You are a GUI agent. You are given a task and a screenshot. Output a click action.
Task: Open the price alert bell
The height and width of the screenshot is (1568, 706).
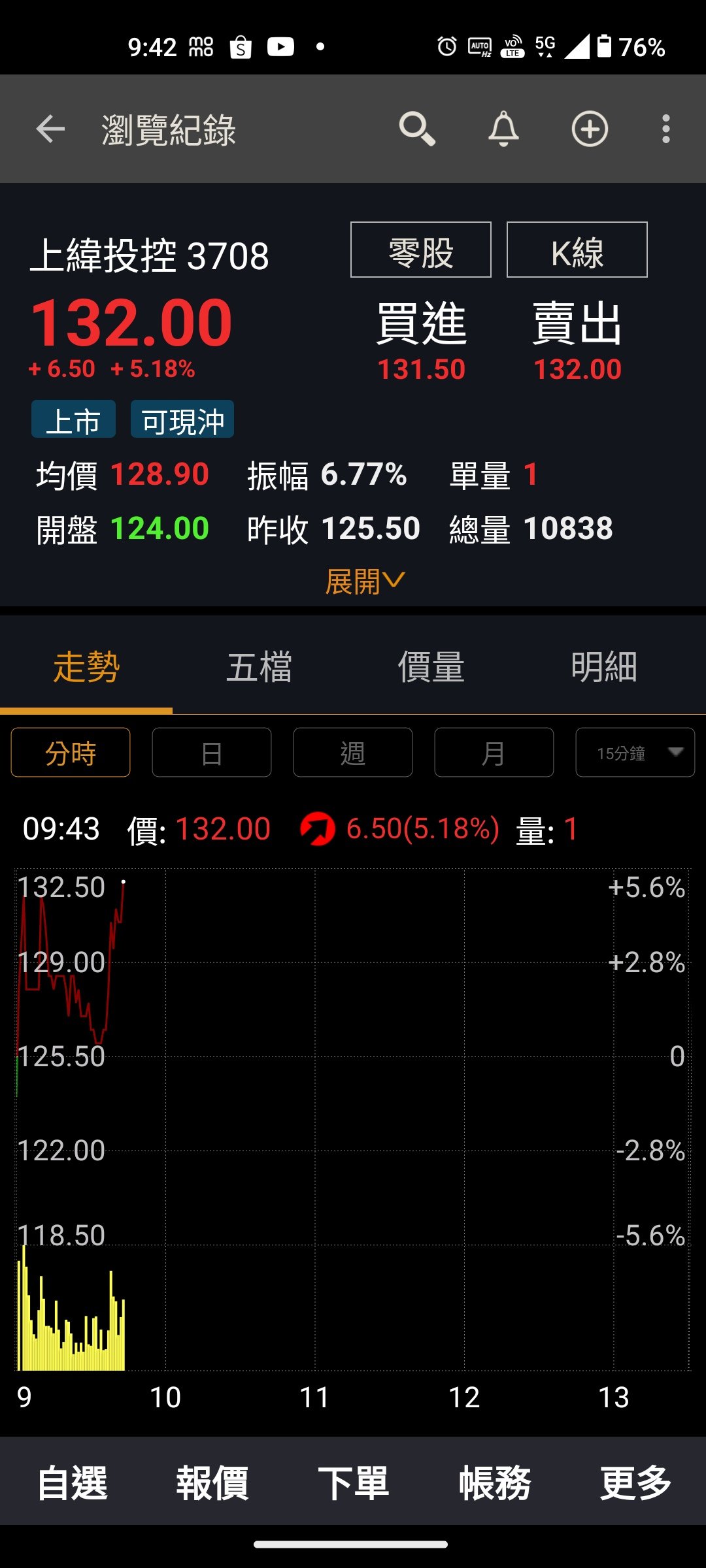[503, 129]
